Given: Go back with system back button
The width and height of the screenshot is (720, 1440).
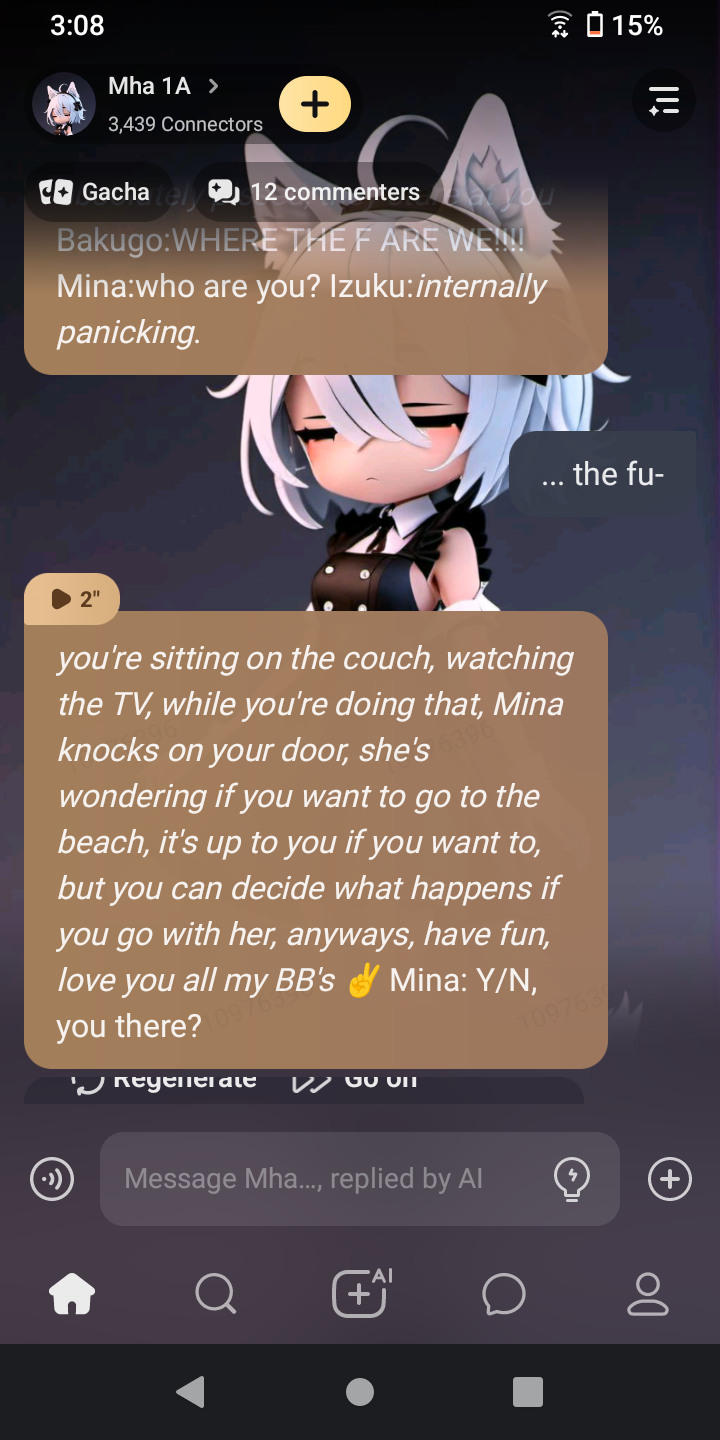Looking at the screenshot, I should point(190,1392).
